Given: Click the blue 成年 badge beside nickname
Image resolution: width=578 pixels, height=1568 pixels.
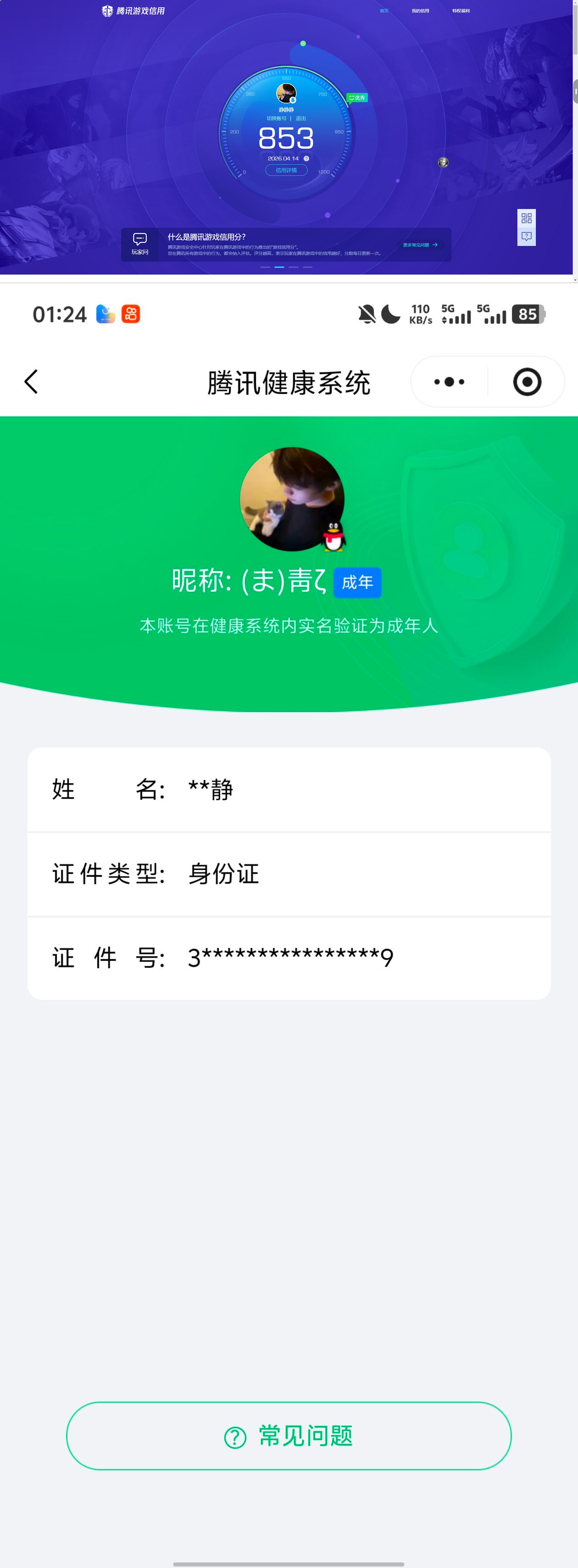Looking at the screenshot, I should tap(358, 582).
